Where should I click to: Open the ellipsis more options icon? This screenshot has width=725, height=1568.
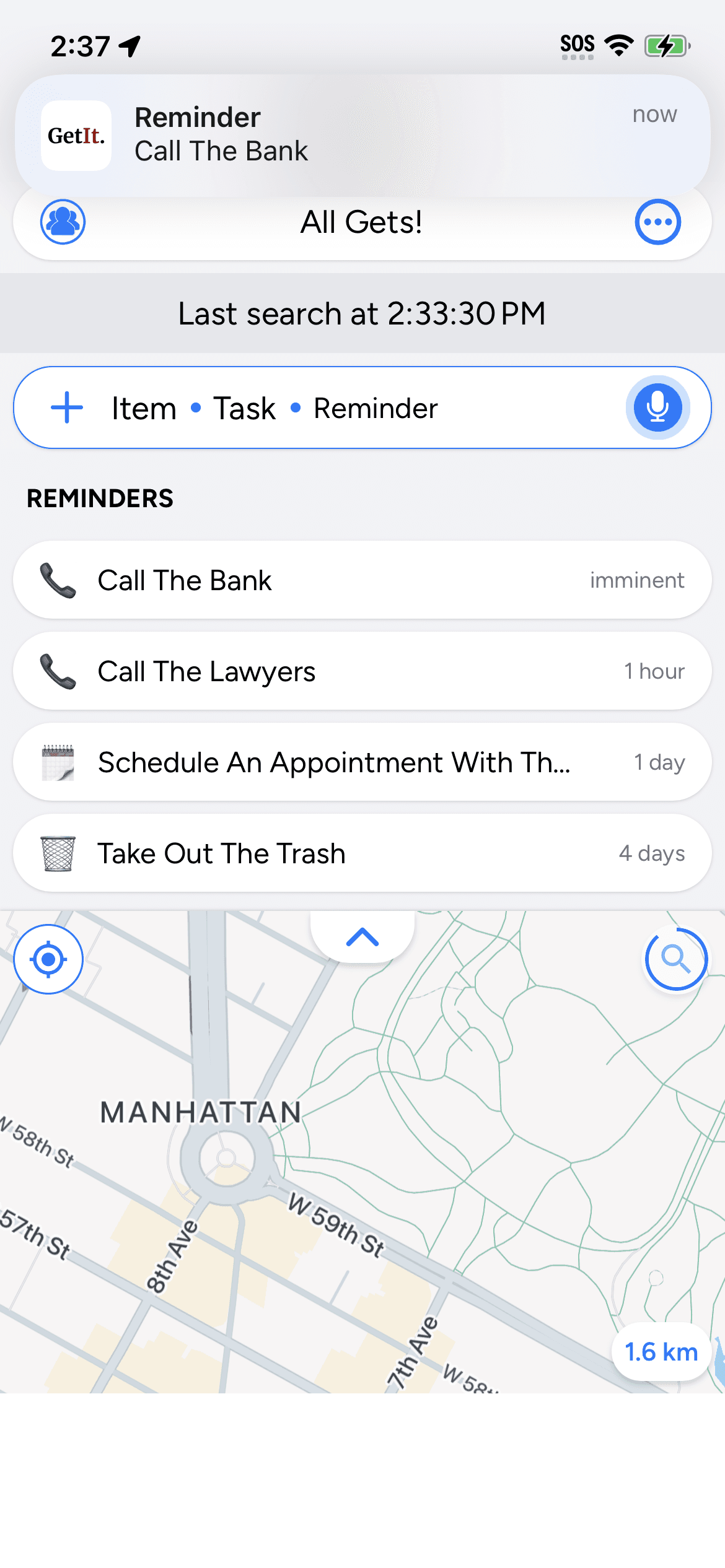coord(658,222)
